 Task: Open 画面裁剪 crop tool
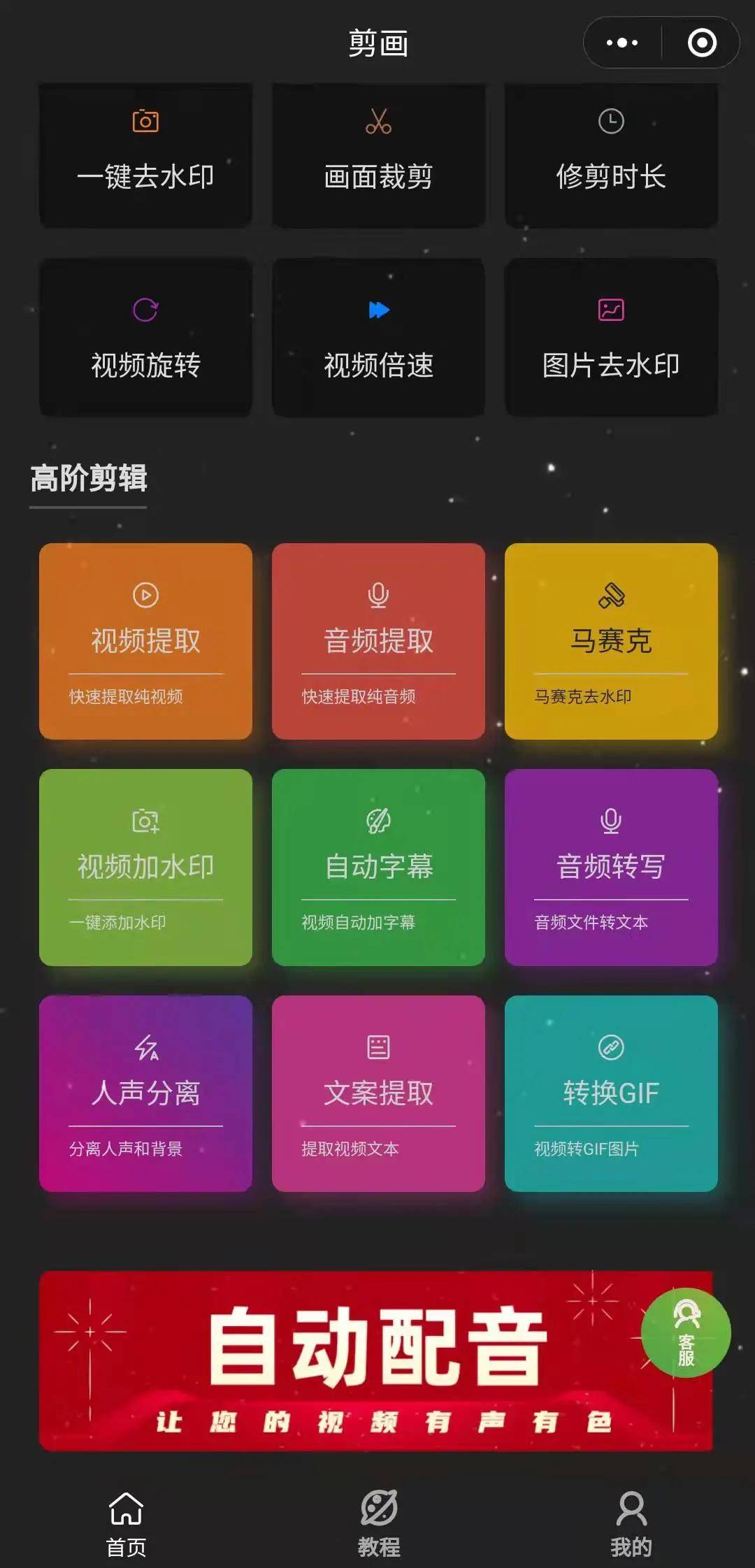tap(378, 155)
